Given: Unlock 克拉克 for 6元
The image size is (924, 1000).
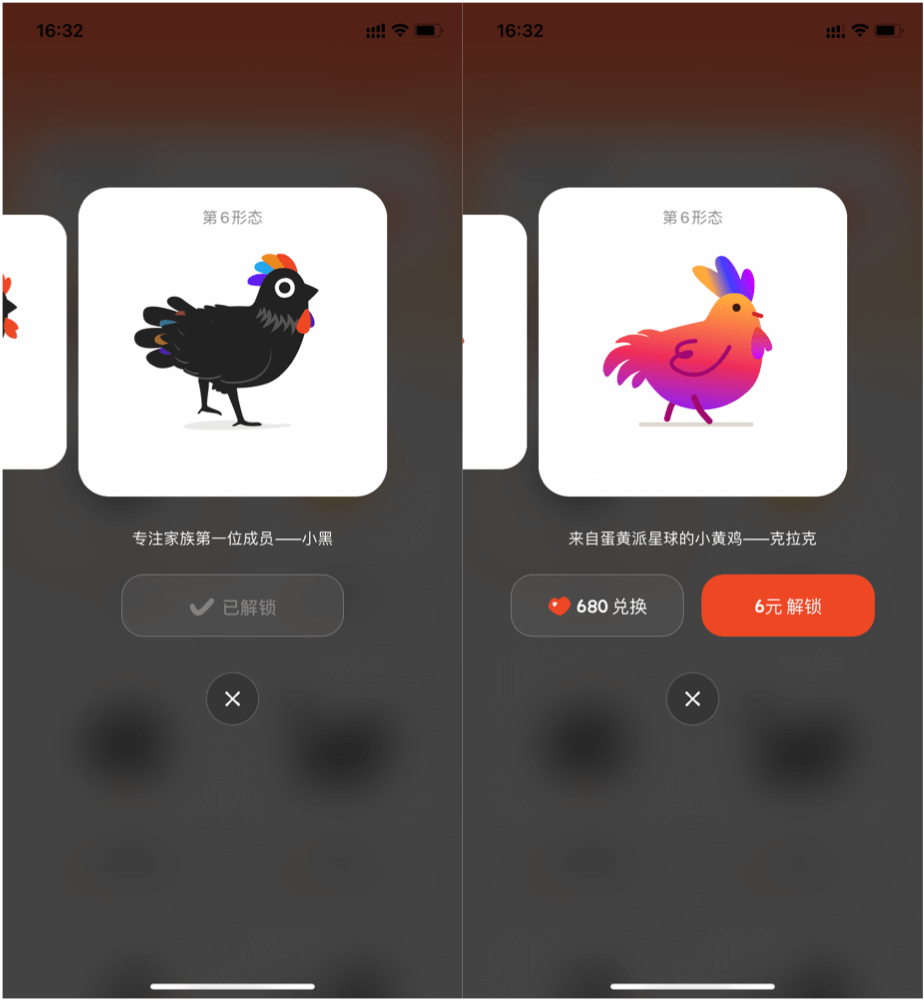Looking at the screenshot, I should coord(788,606).
